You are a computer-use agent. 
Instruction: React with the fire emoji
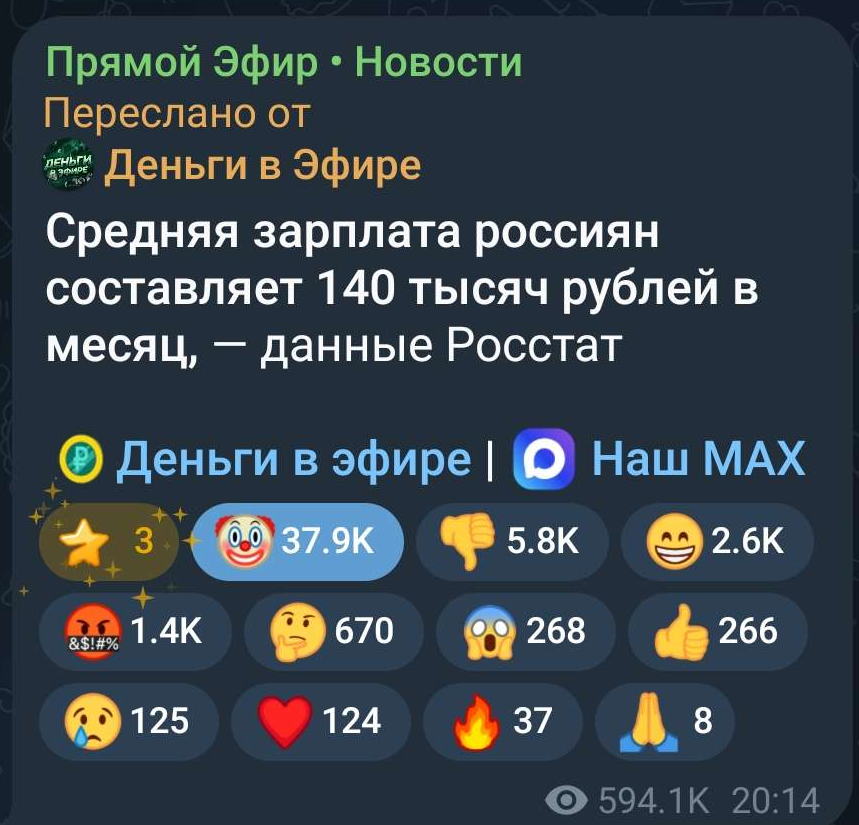click(502, 721)
